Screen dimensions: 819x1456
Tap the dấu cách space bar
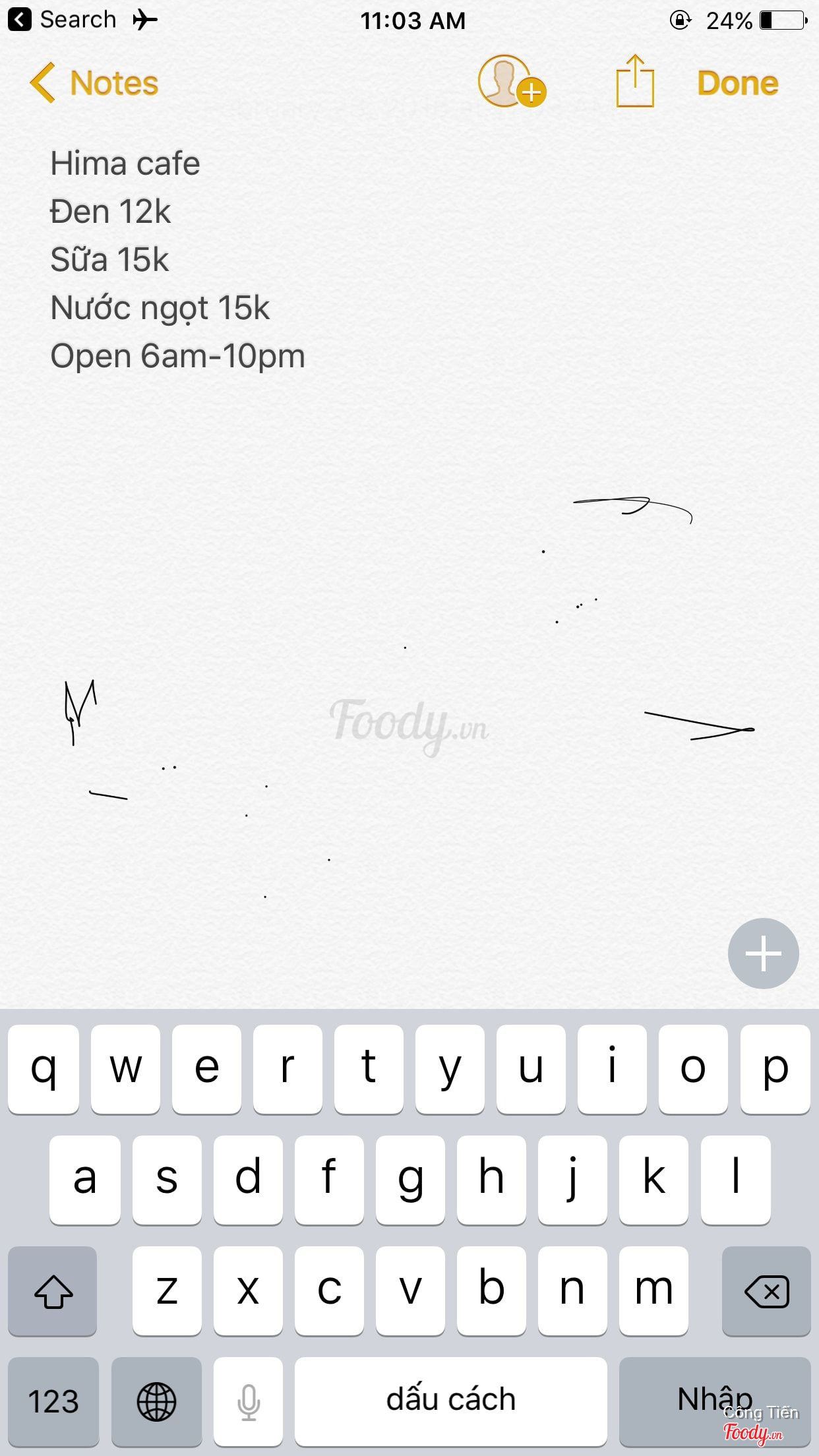point(450,1401)
